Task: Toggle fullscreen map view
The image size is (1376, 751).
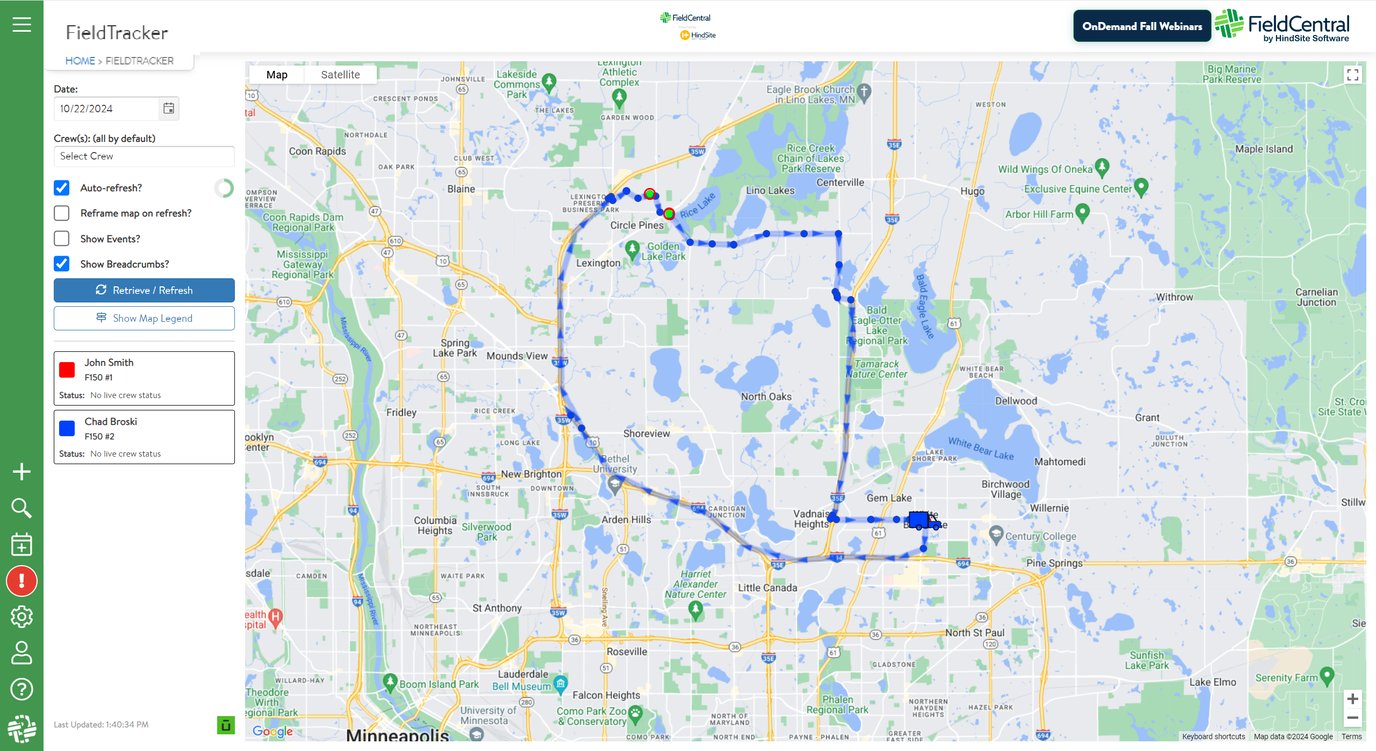Action: point(1352,75)
